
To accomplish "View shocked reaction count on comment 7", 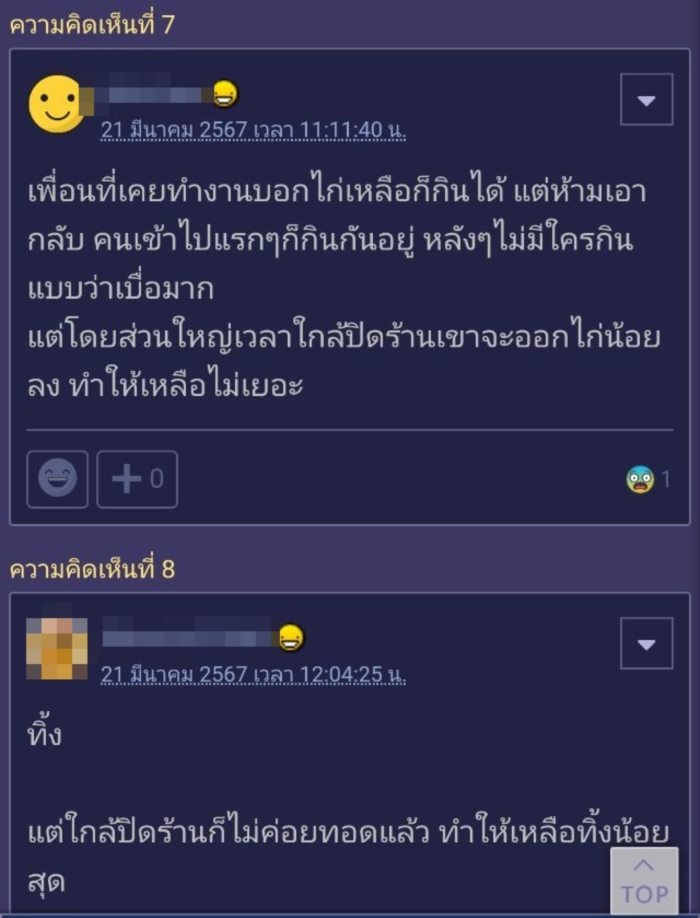I will (648, 480).
